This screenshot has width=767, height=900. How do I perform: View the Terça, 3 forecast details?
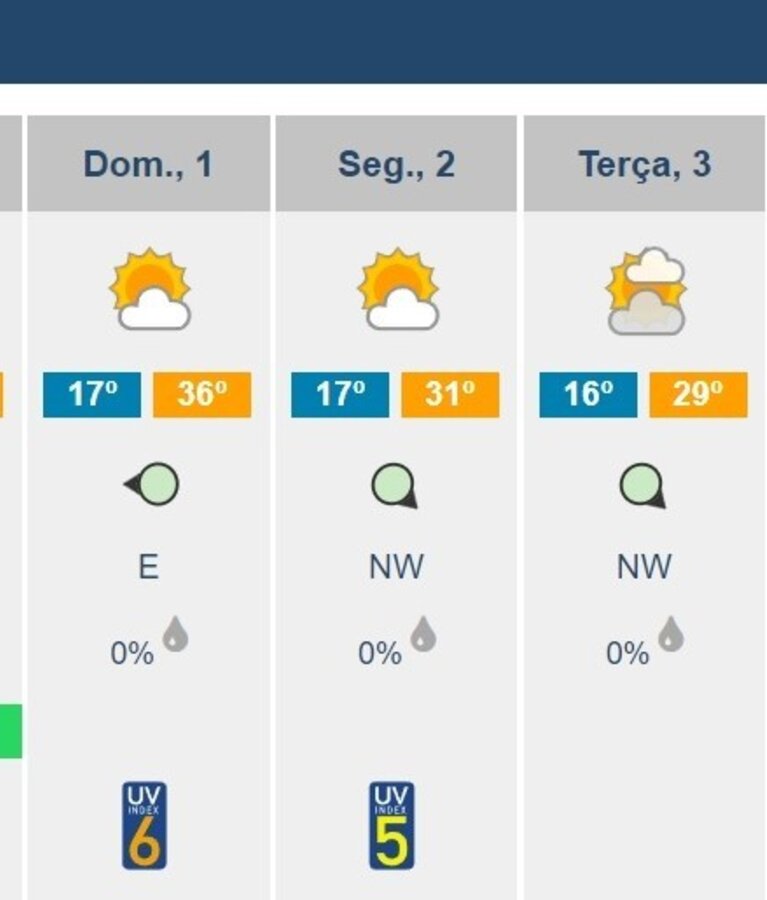pyautogui.click(x=644, y=164)
